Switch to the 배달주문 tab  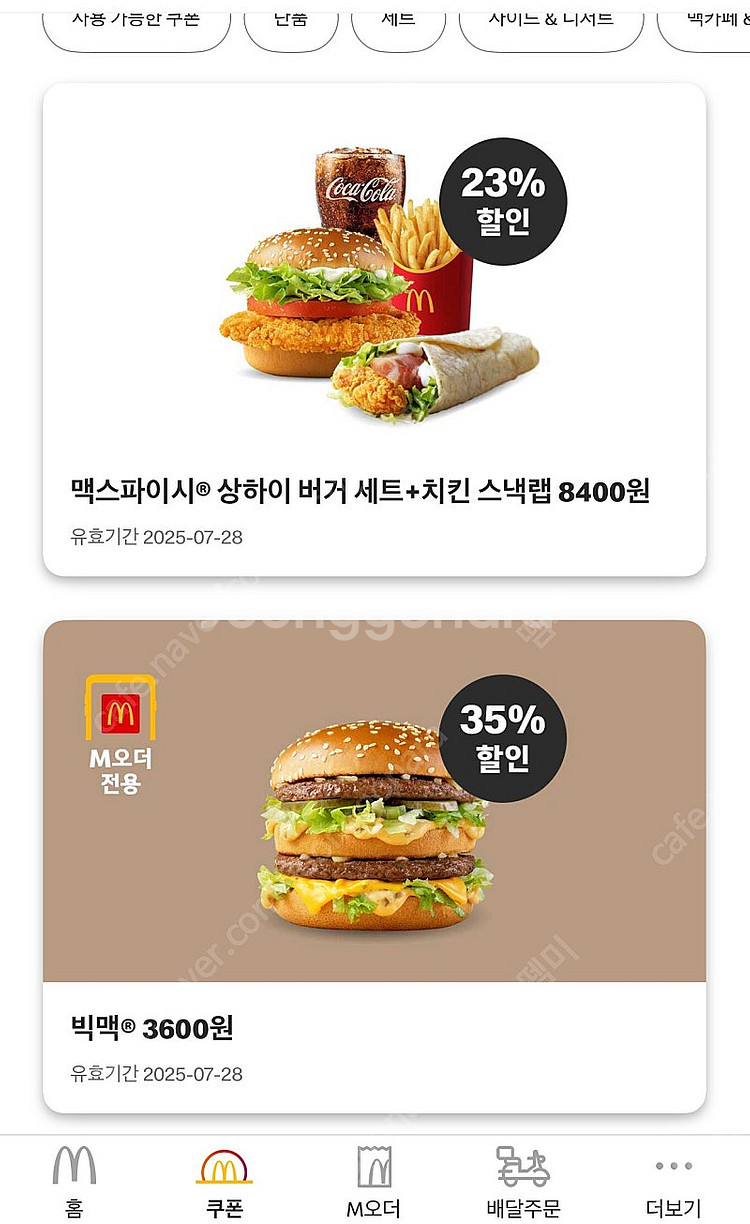pos(523,1181)
